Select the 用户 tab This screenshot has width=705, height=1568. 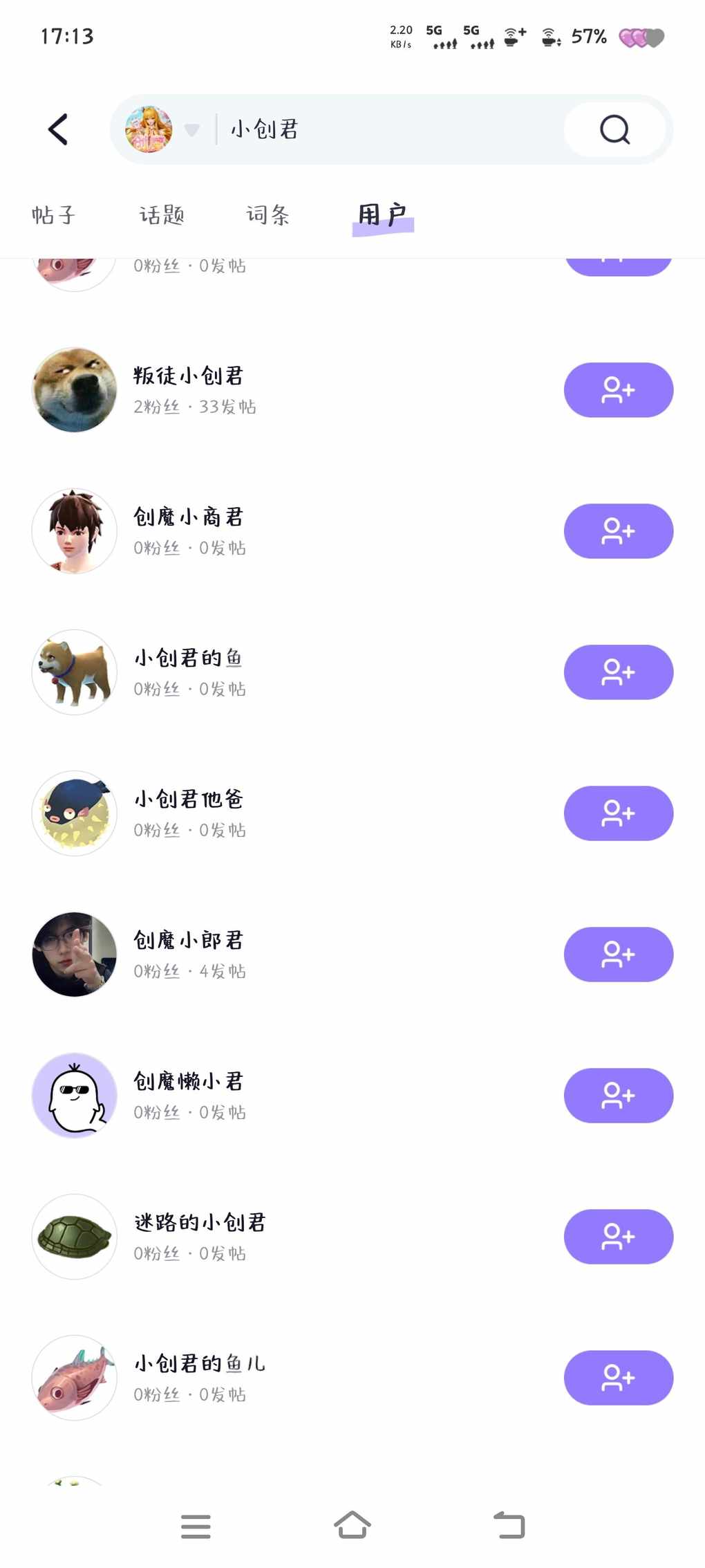click(x=382, y=215)
